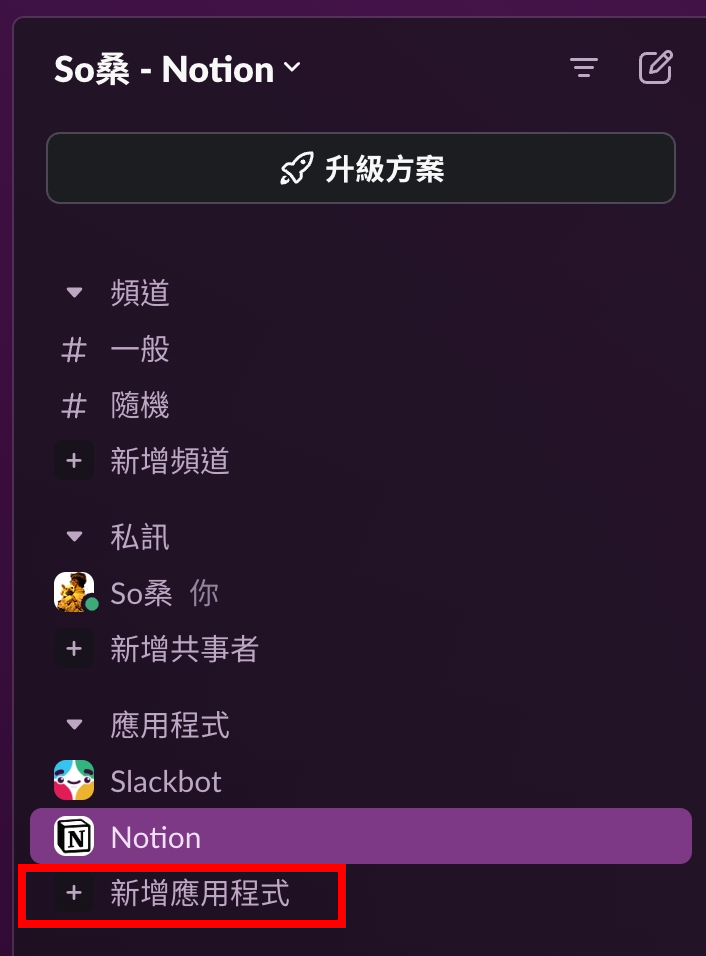
Task: Tap 新增頻道 to add a channel
Action: point(169,461)
